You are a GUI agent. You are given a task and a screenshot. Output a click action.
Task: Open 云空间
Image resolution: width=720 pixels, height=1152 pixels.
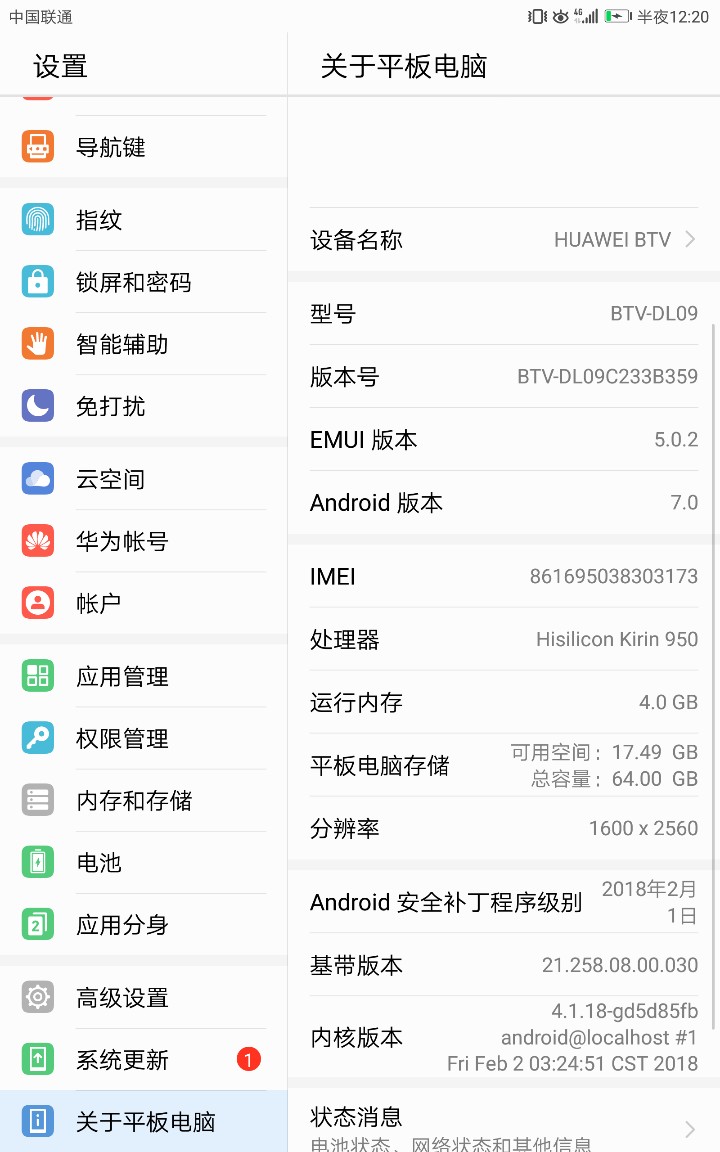[143, 479]
